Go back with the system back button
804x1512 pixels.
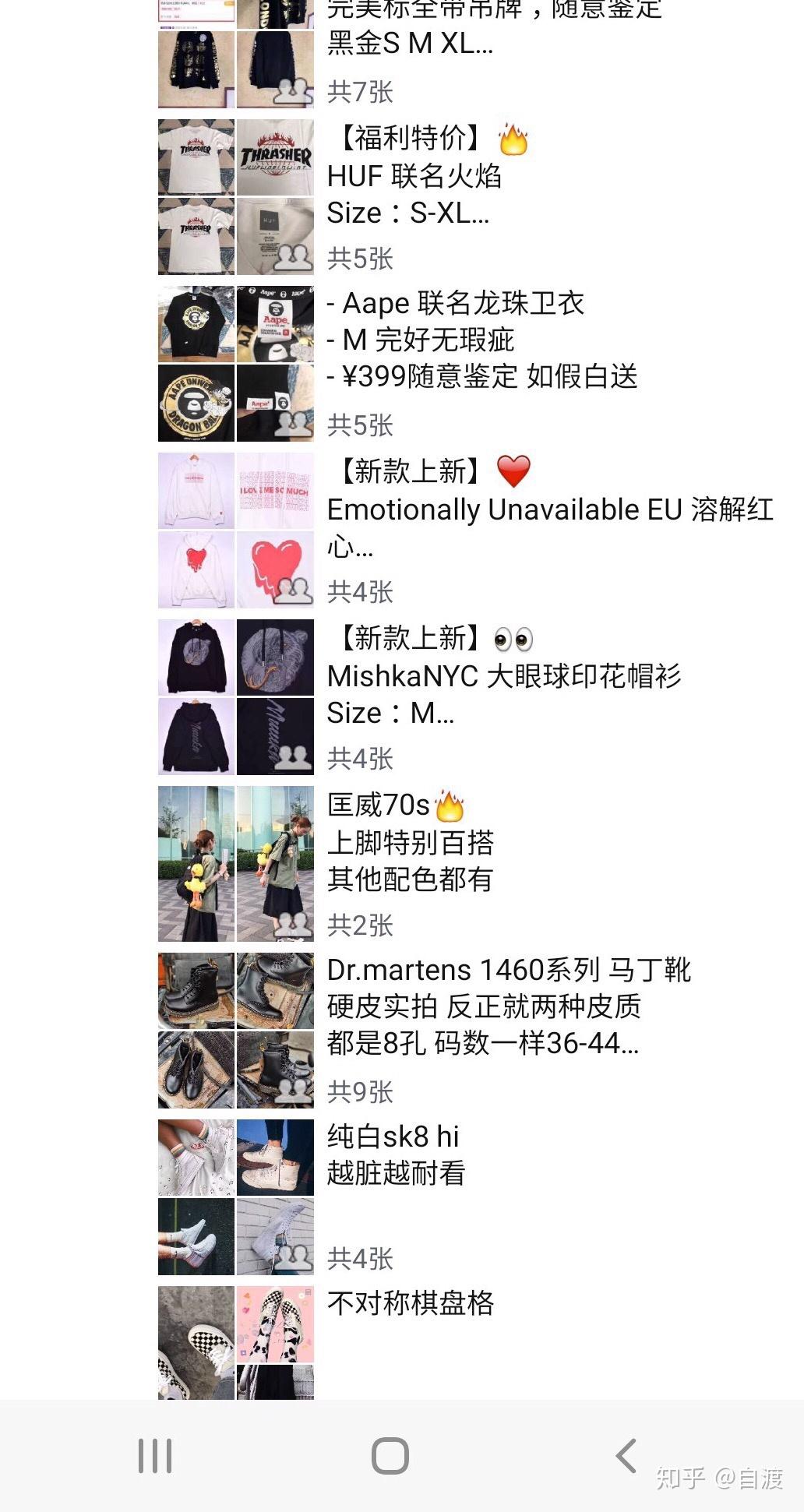tap(626, 1455)
